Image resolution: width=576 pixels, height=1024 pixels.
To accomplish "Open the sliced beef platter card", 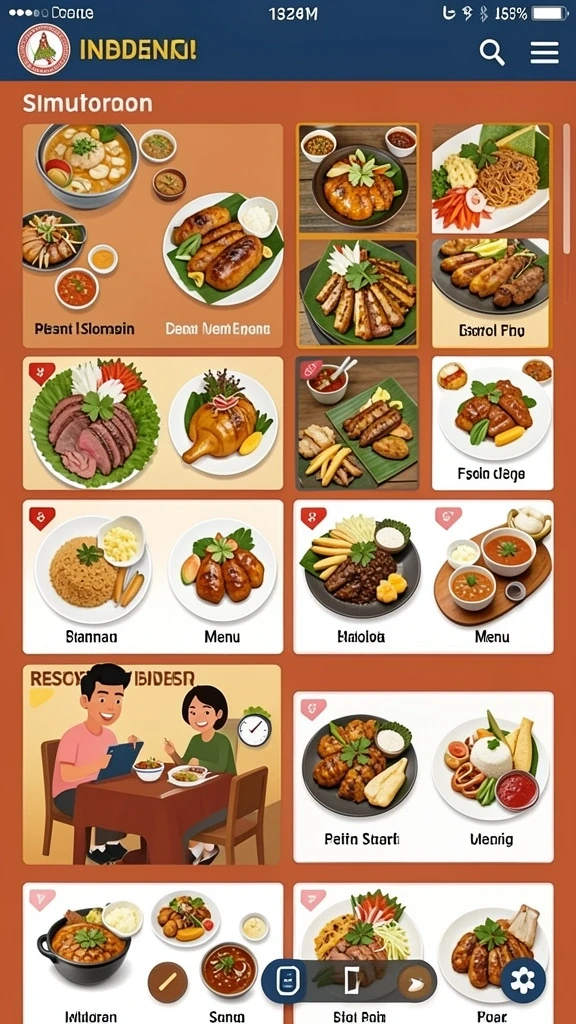I will [153, 423].
